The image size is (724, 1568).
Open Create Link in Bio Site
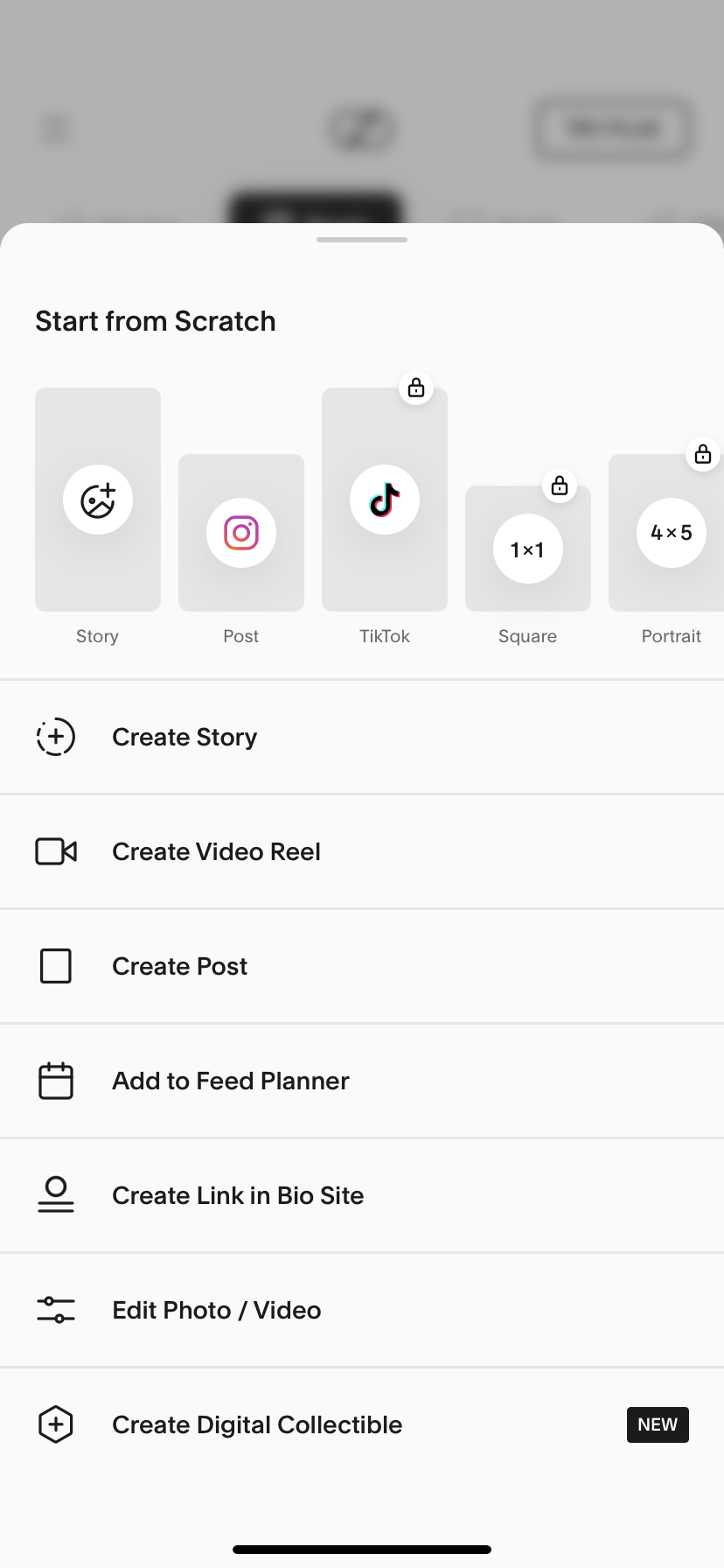pos(362,1195)
